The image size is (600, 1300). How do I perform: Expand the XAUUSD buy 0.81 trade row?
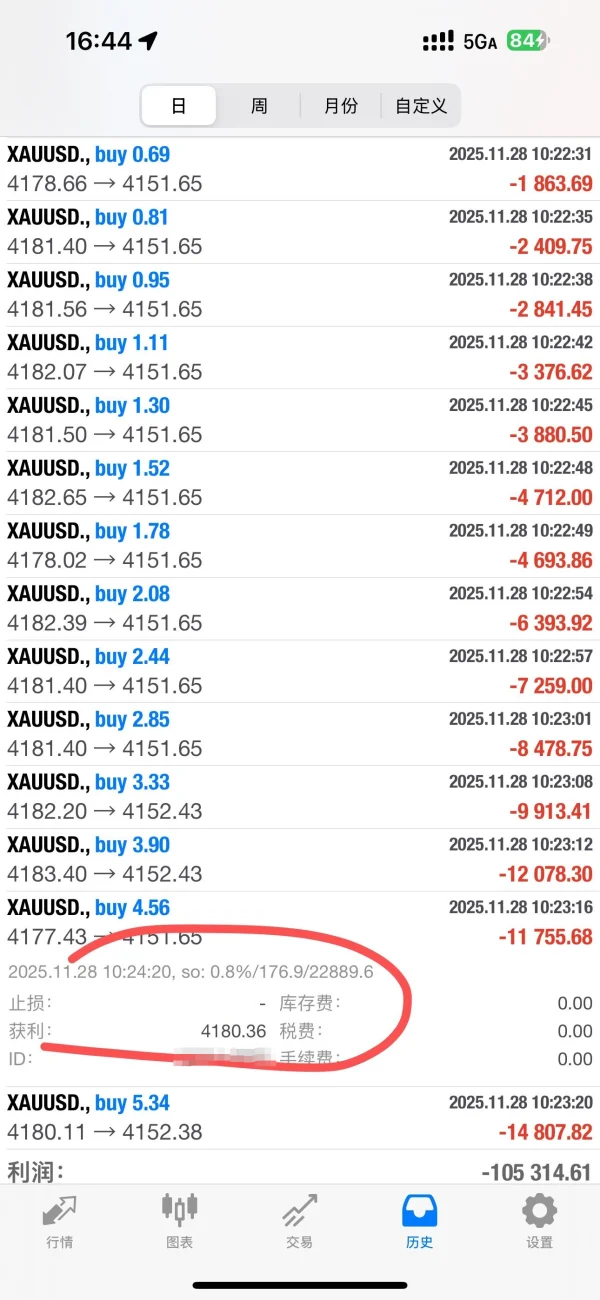pyautogui.click(x=300, y=232)
